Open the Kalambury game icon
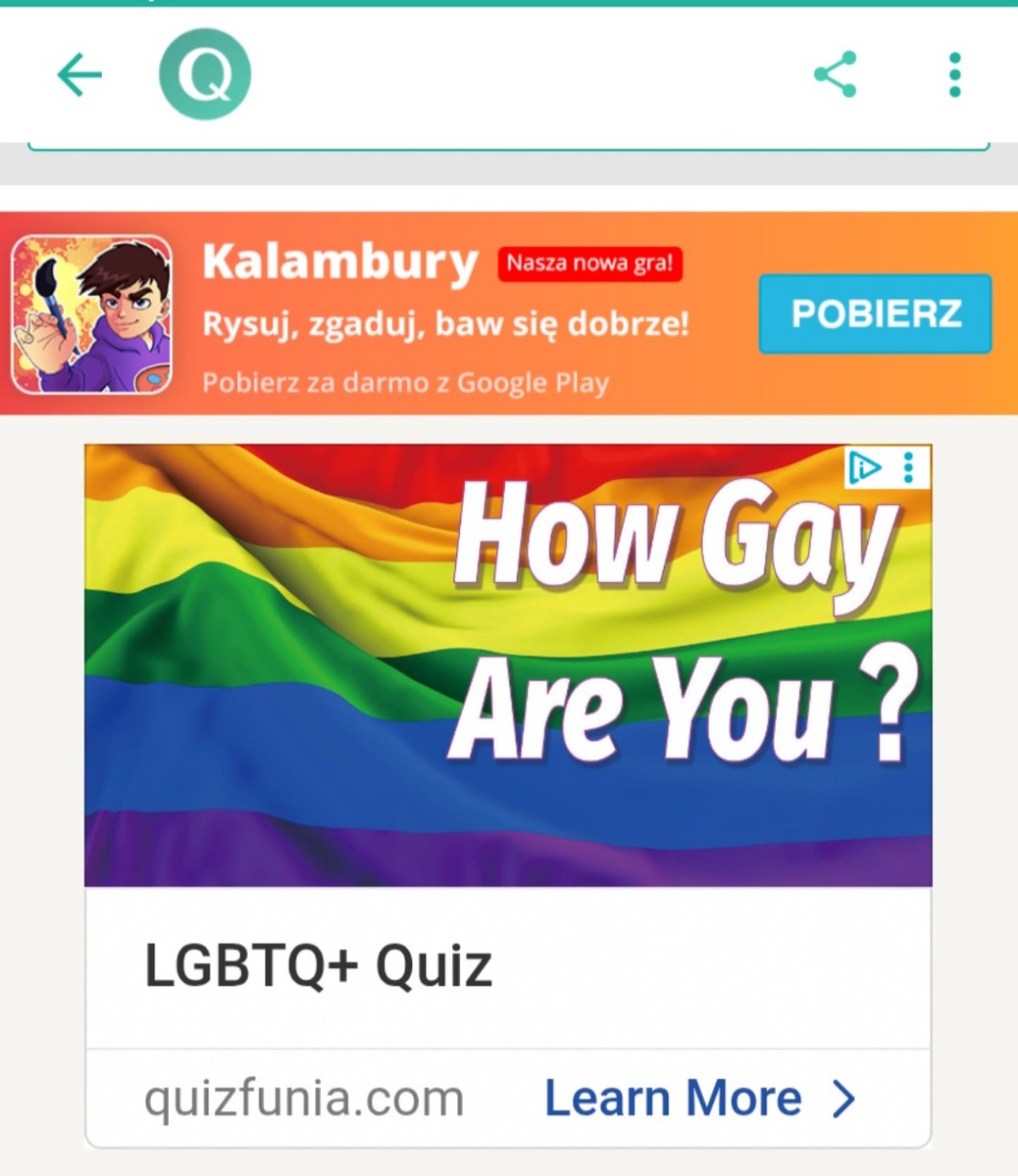 (92, 314)
